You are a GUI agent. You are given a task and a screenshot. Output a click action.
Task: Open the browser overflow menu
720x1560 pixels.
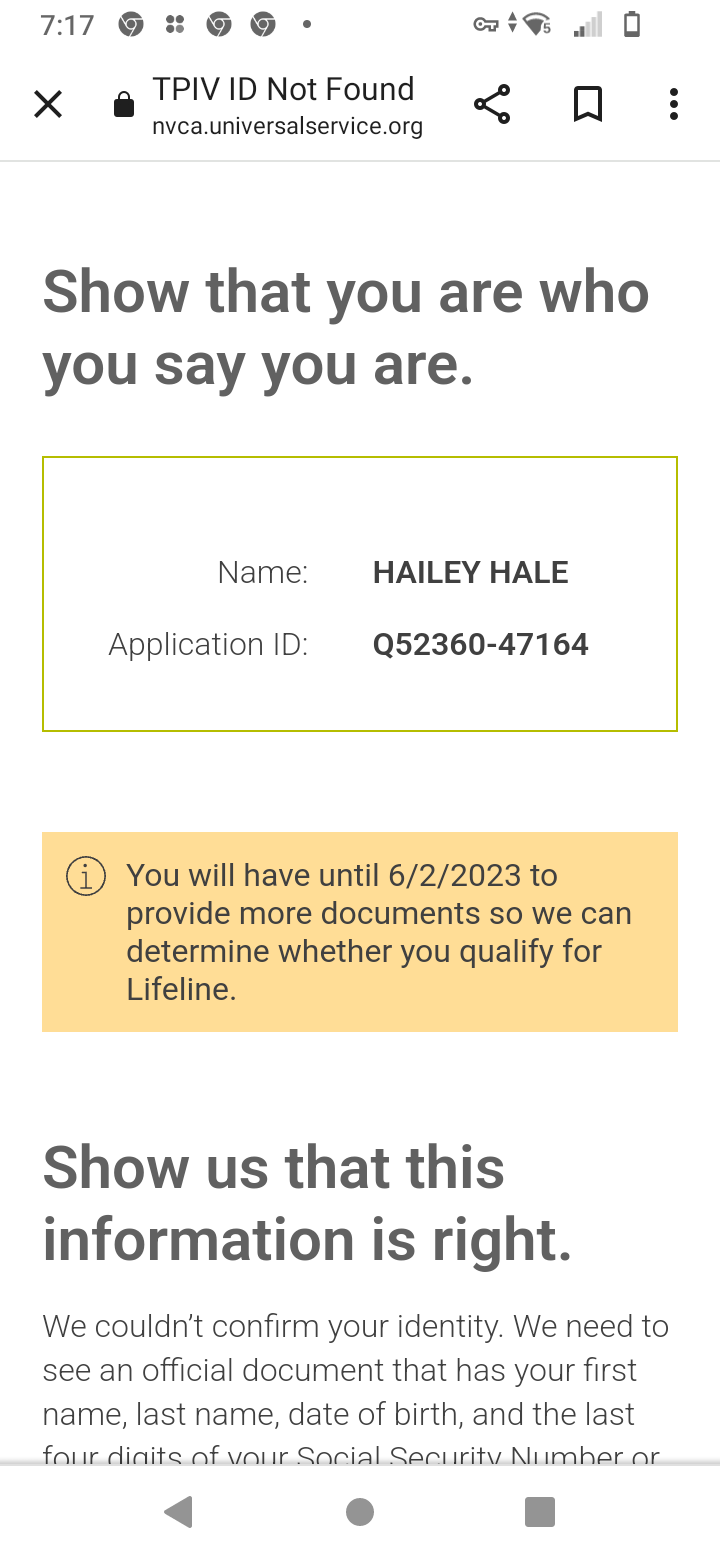(674, 104)
